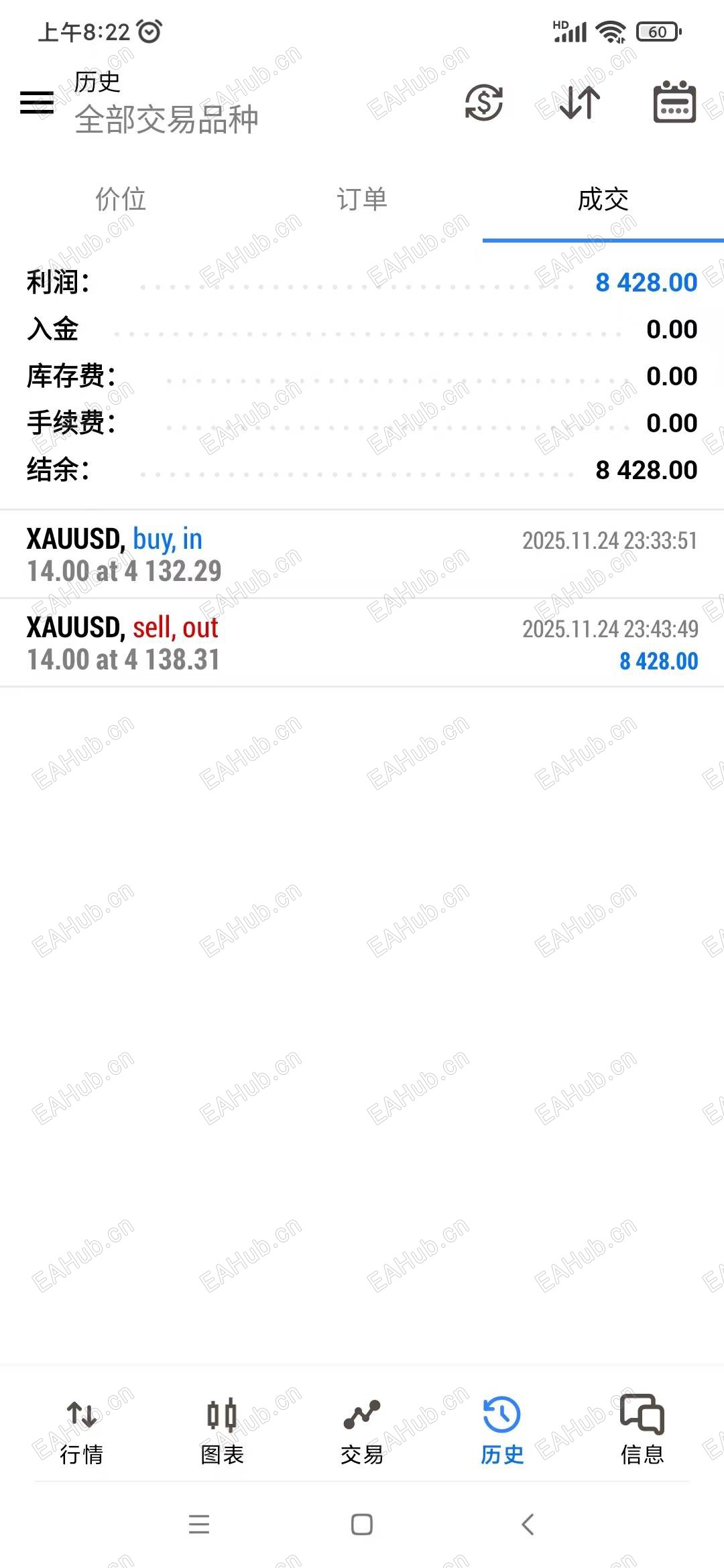Tap the currency symbol filter icon
This screenshot has width=724, height=1568.
click(x=484, y=103)
